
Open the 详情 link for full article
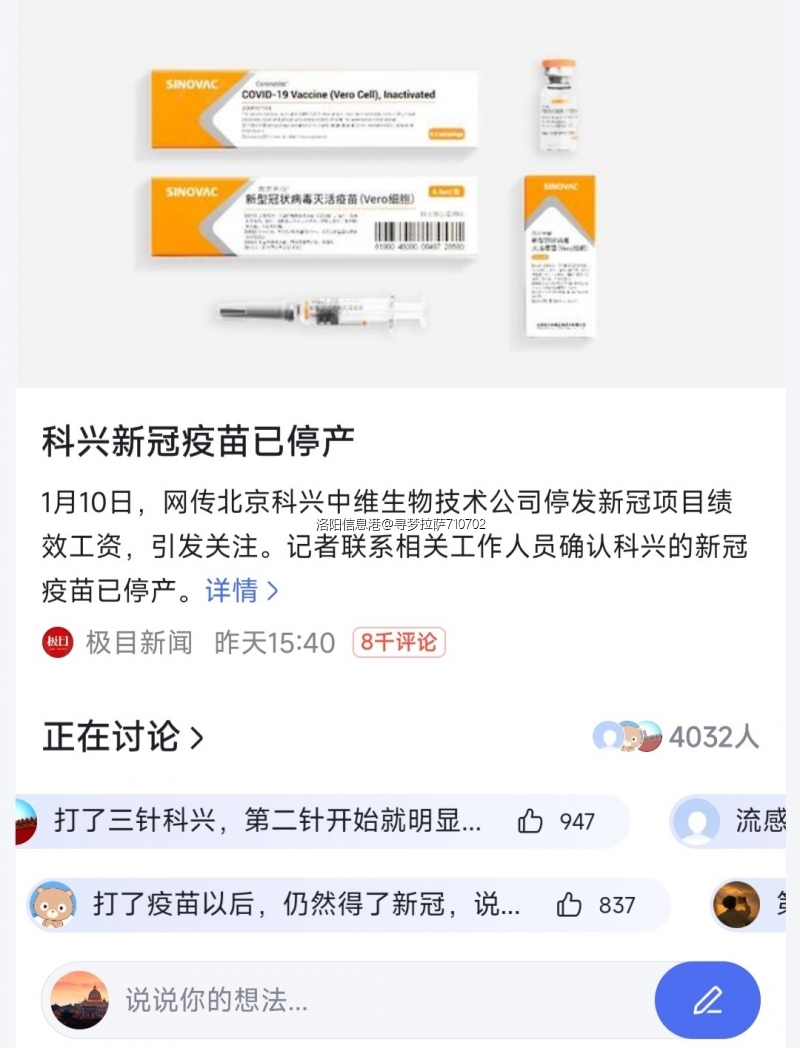(x=241, y=591)
